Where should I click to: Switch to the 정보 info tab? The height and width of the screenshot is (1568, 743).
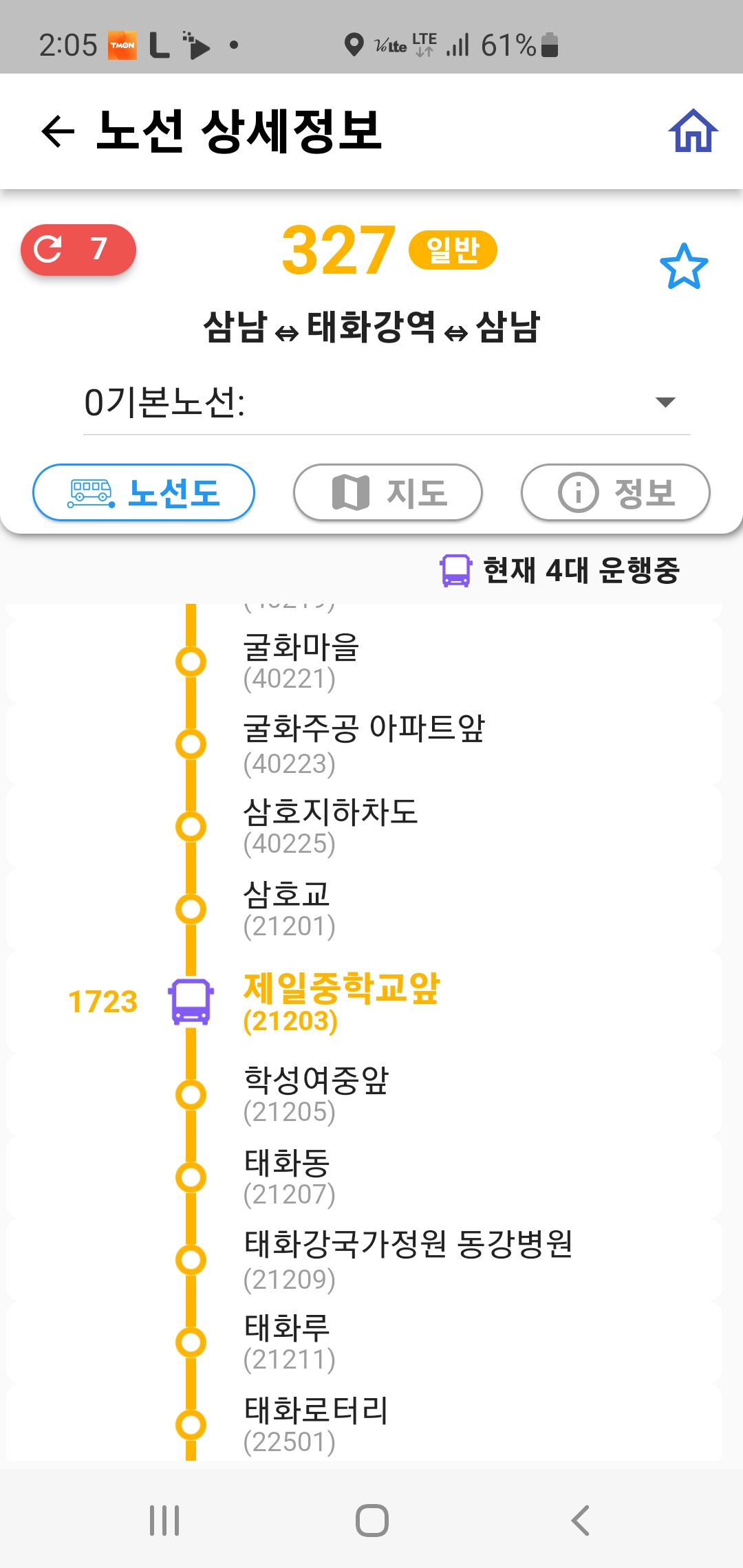coord(616,492)
